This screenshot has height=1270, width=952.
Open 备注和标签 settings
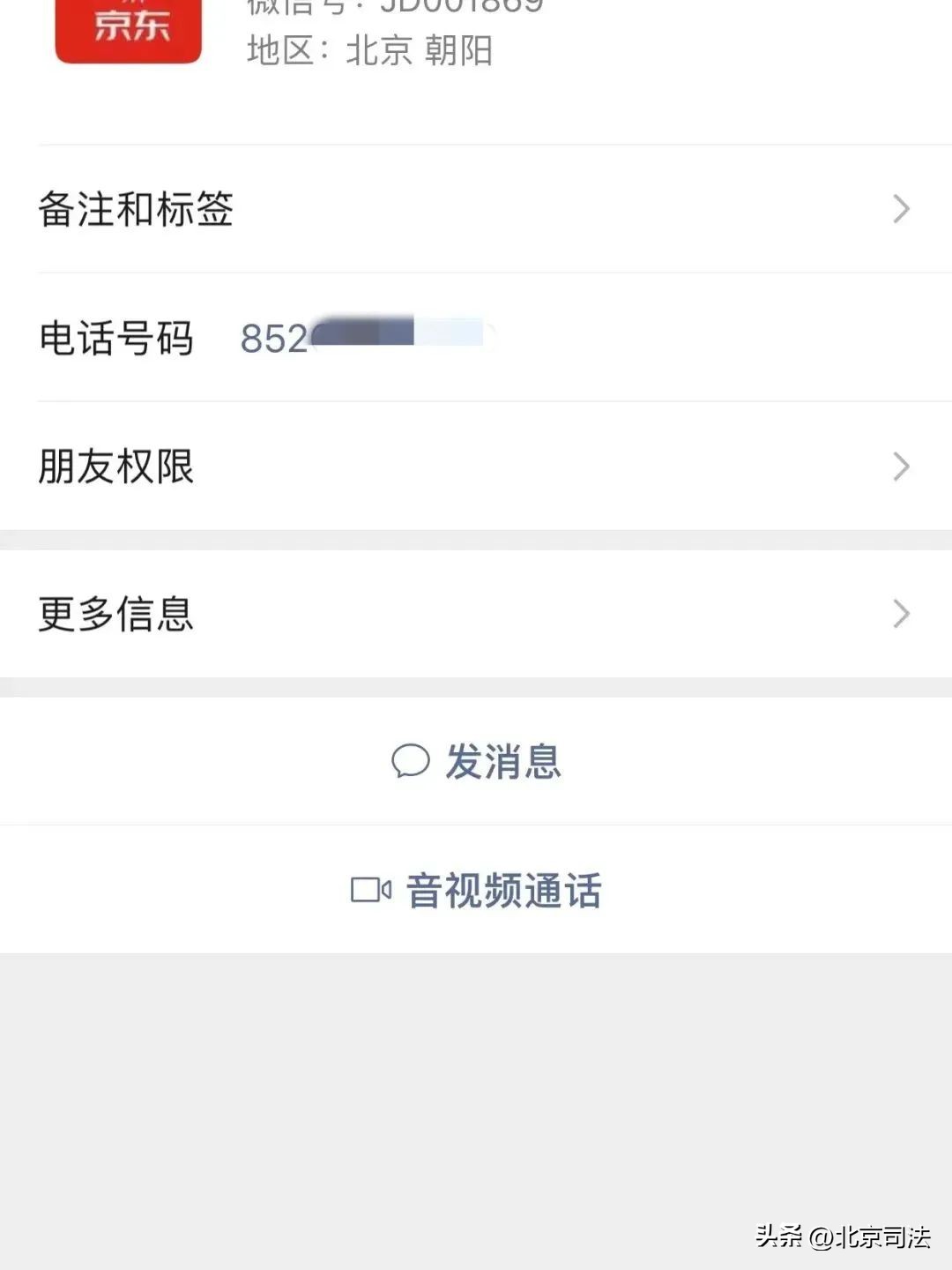click(134, 209)
